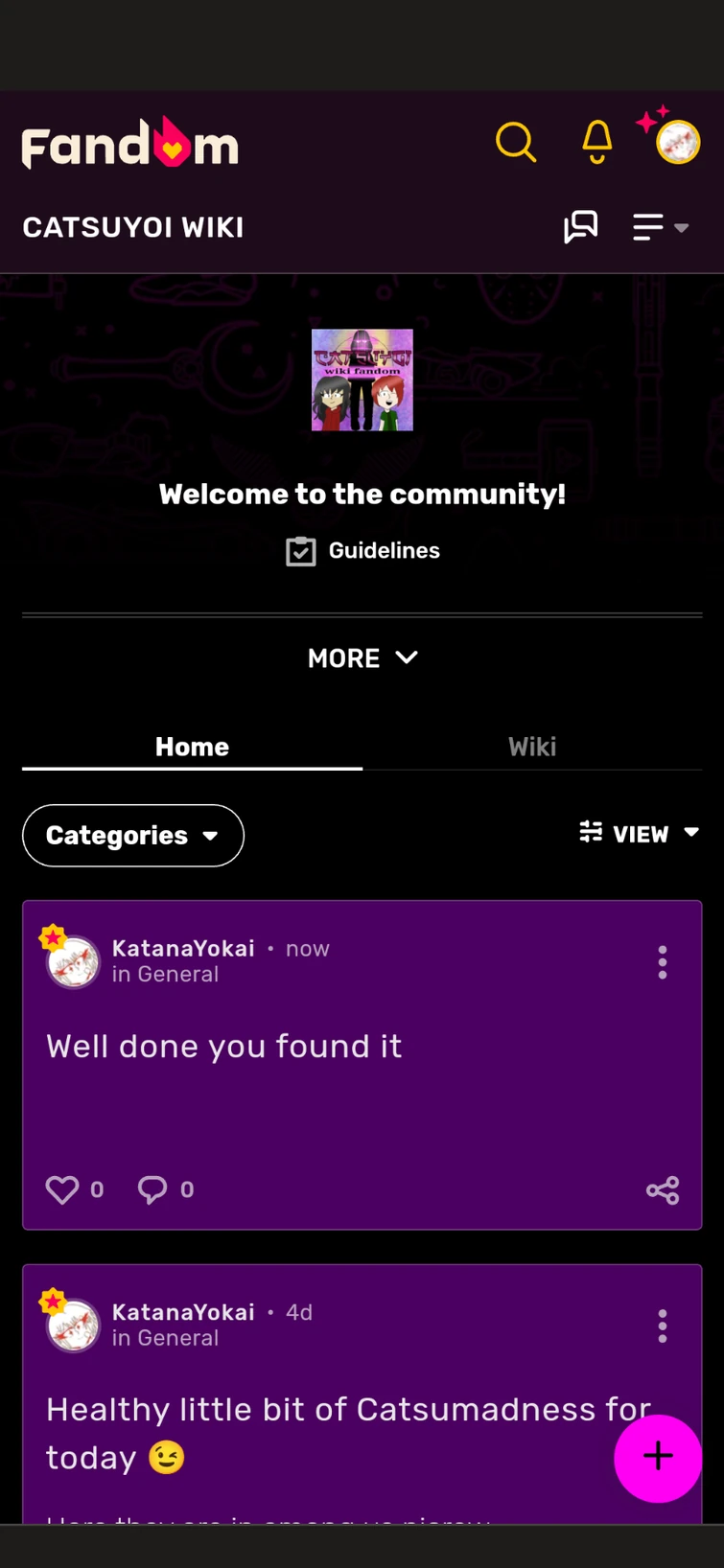Screen dimensions: 724x1568
Task: Expand the MORE section
Action: pyautogui.click(x=362, y=658)
